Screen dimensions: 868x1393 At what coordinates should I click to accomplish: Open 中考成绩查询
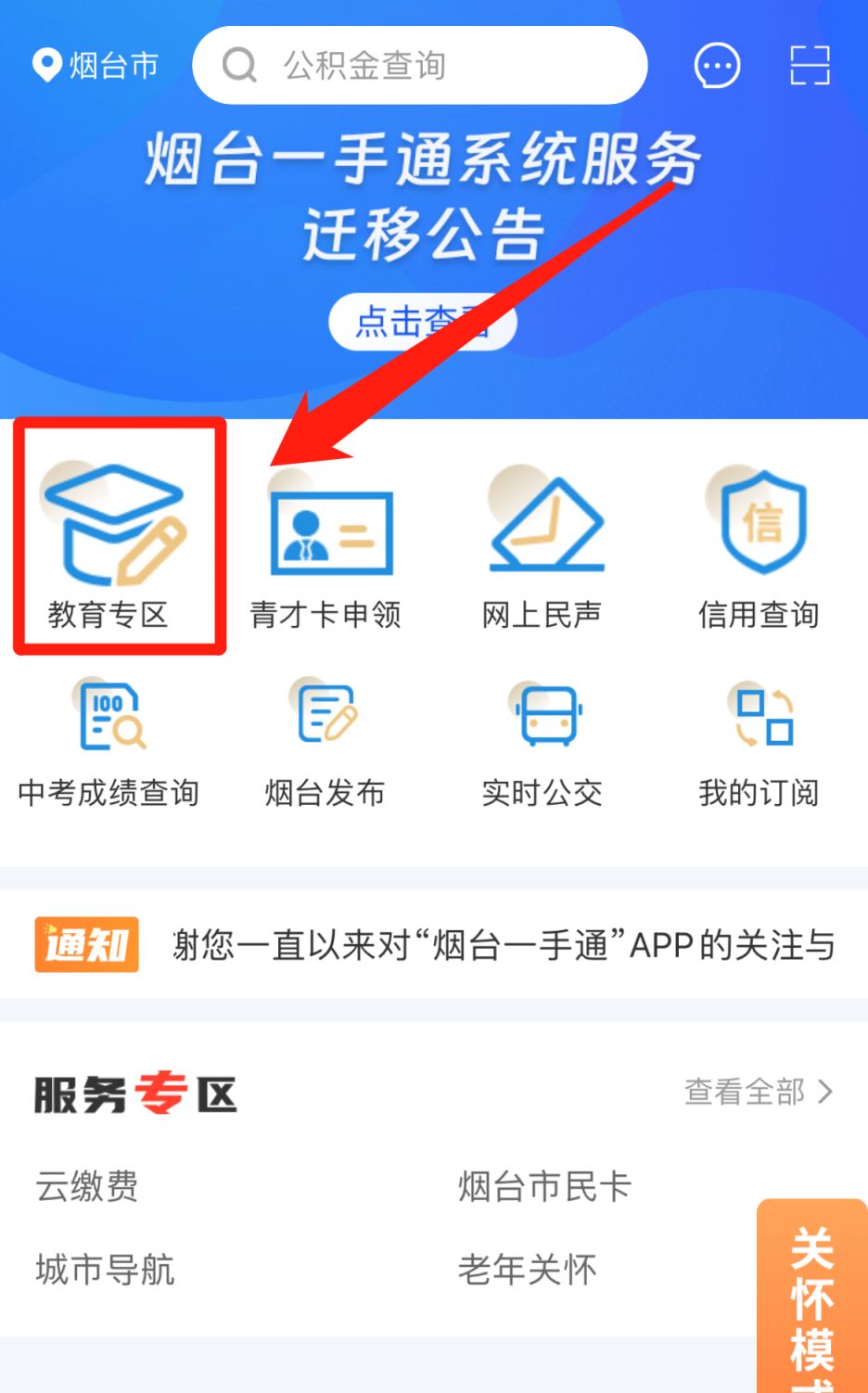pos(108,742)
